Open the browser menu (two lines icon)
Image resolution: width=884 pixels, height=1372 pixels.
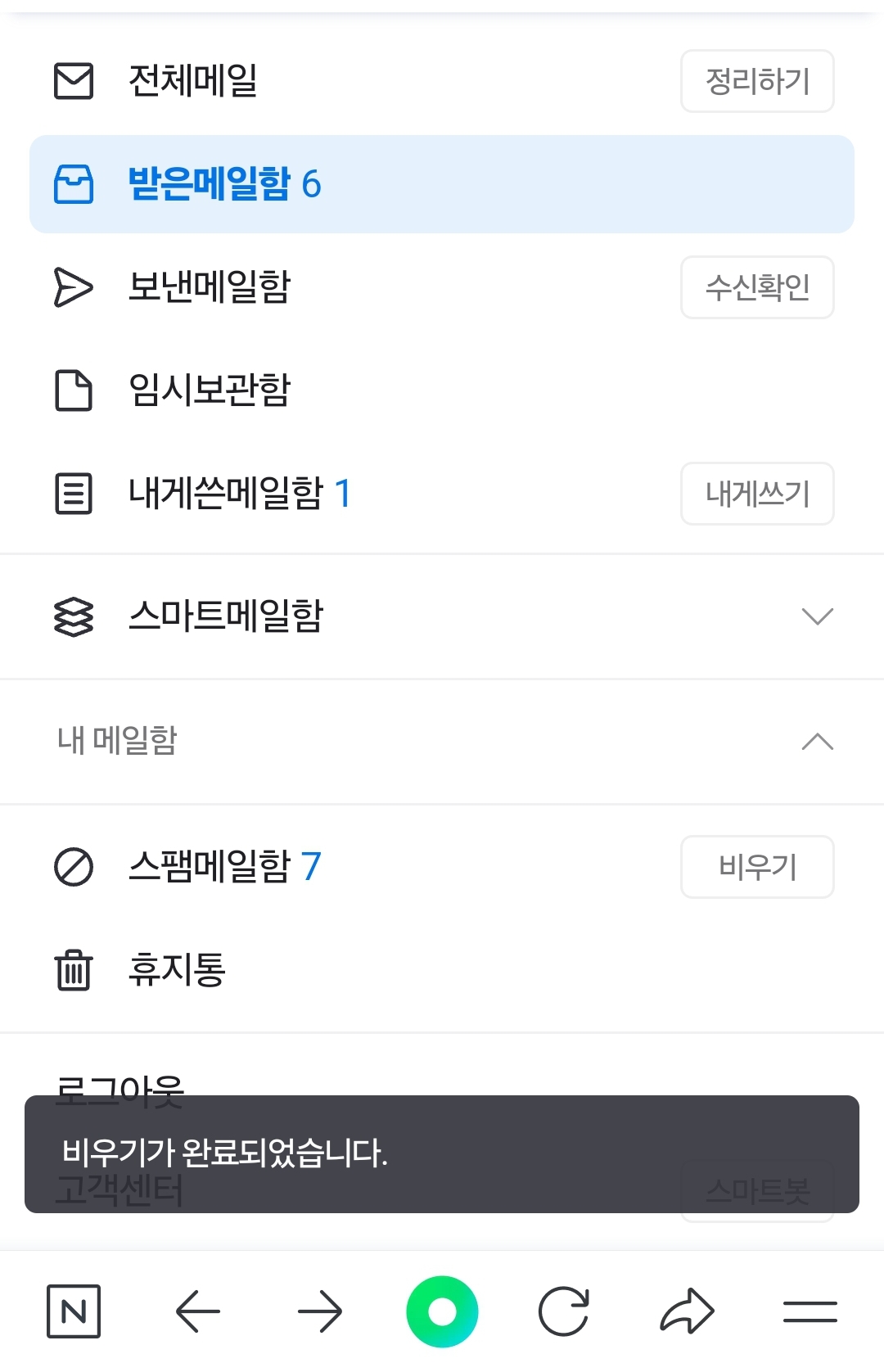810,1311
